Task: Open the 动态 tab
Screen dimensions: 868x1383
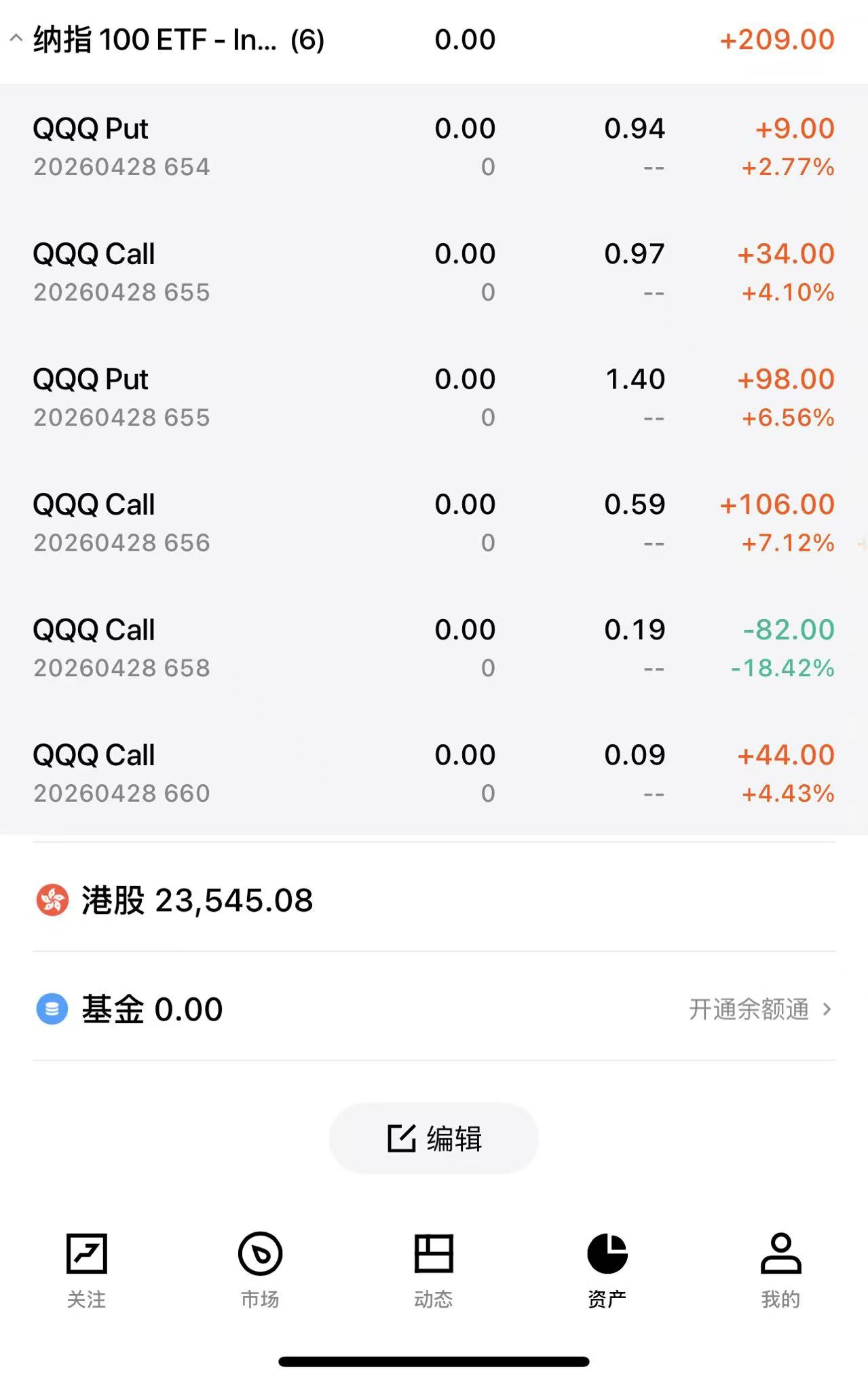Action: click(434, 1270)
